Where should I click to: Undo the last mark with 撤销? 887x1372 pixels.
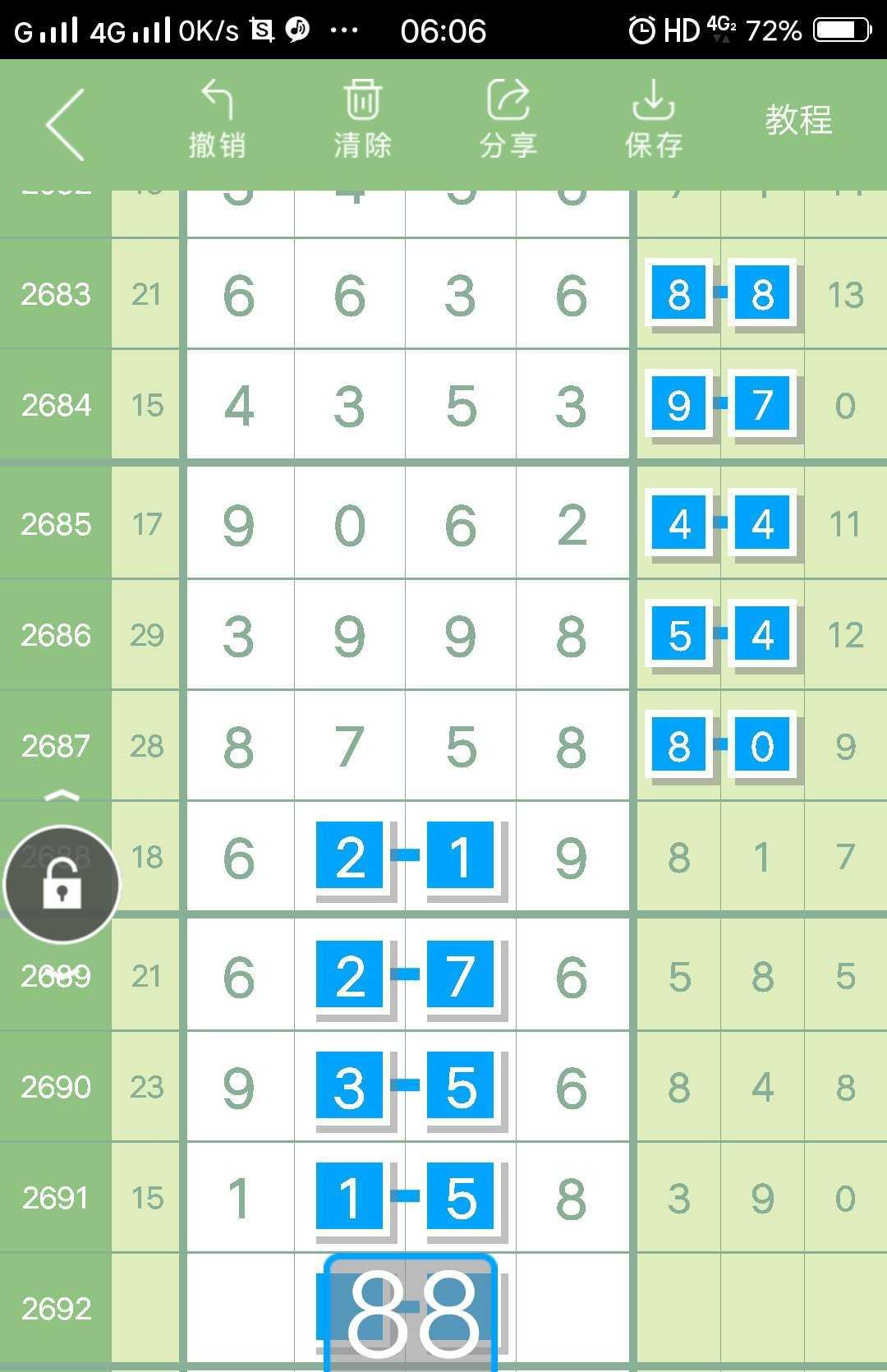(x=217, y=120)
